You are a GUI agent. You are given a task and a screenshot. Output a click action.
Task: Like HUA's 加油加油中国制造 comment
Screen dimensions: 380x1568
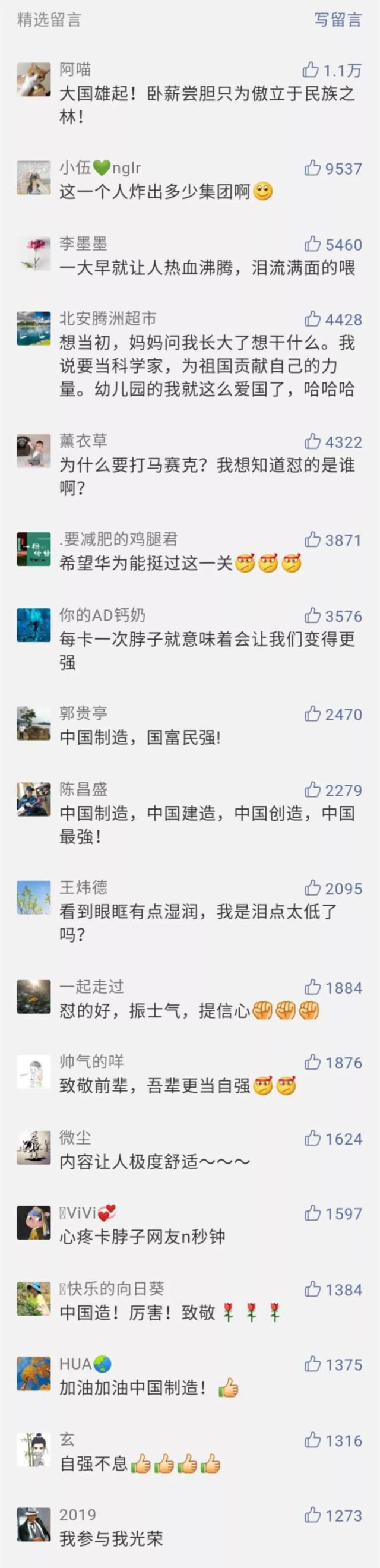(313, 1365)
